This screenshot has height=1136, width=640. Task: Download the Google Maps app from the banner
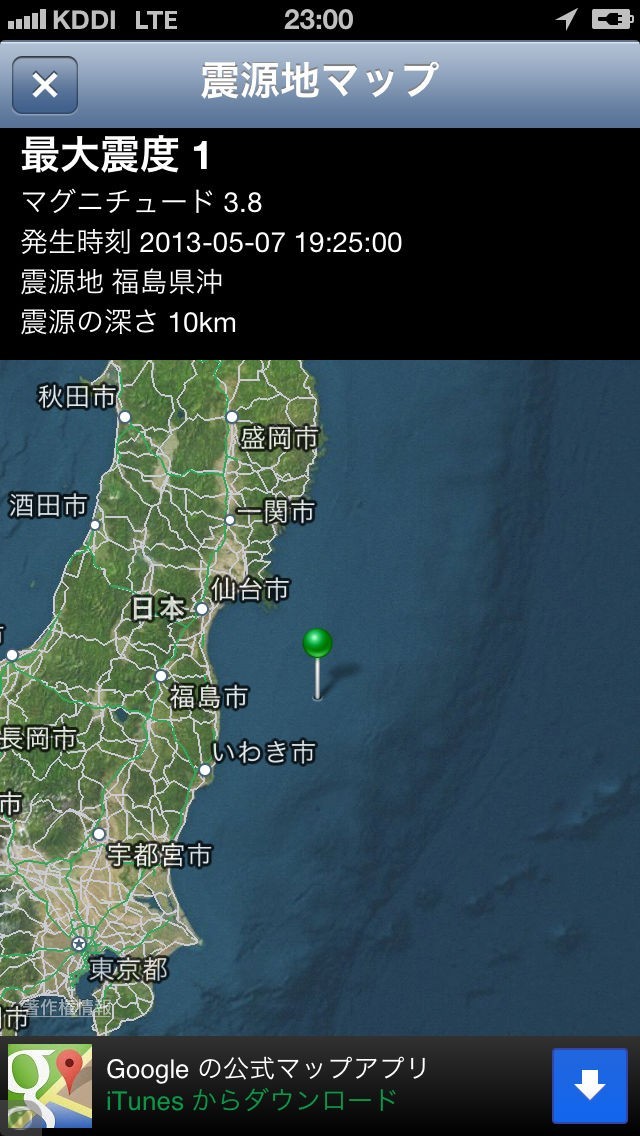(589, 1085)
